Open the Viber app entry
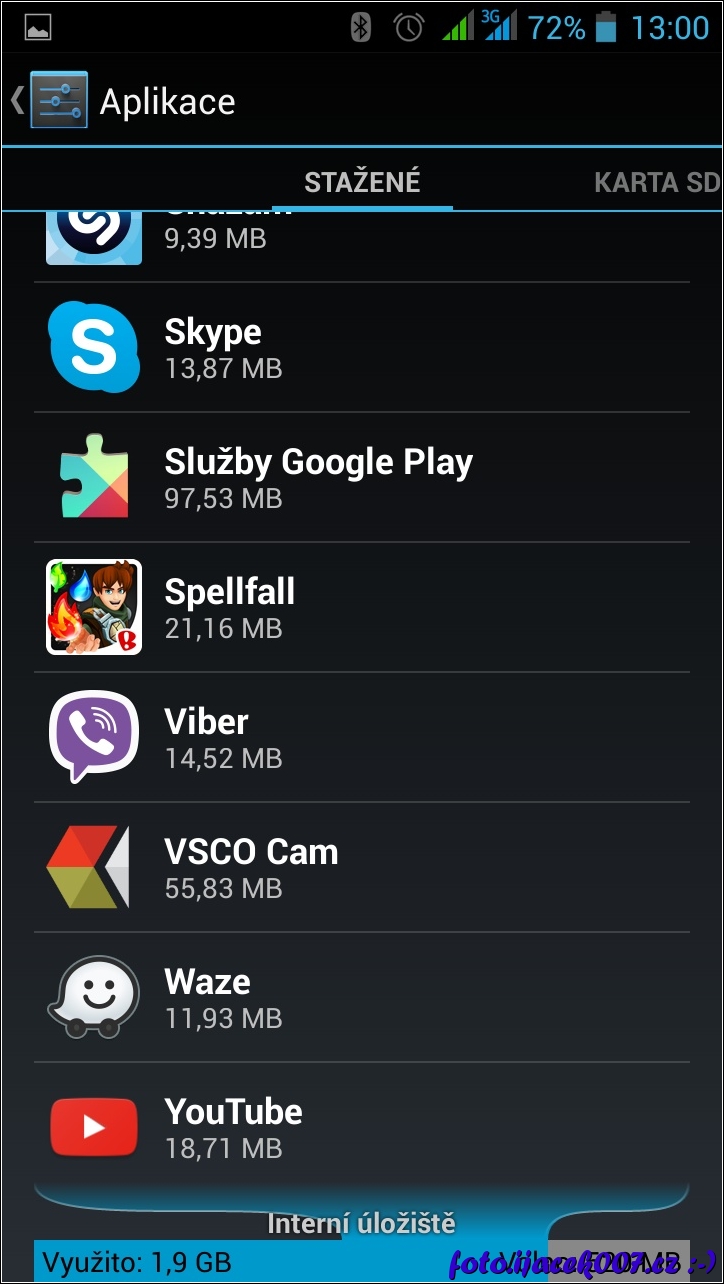Image resolution: width=724 pixels, height=1284 pixels. [x=361, y=738]
